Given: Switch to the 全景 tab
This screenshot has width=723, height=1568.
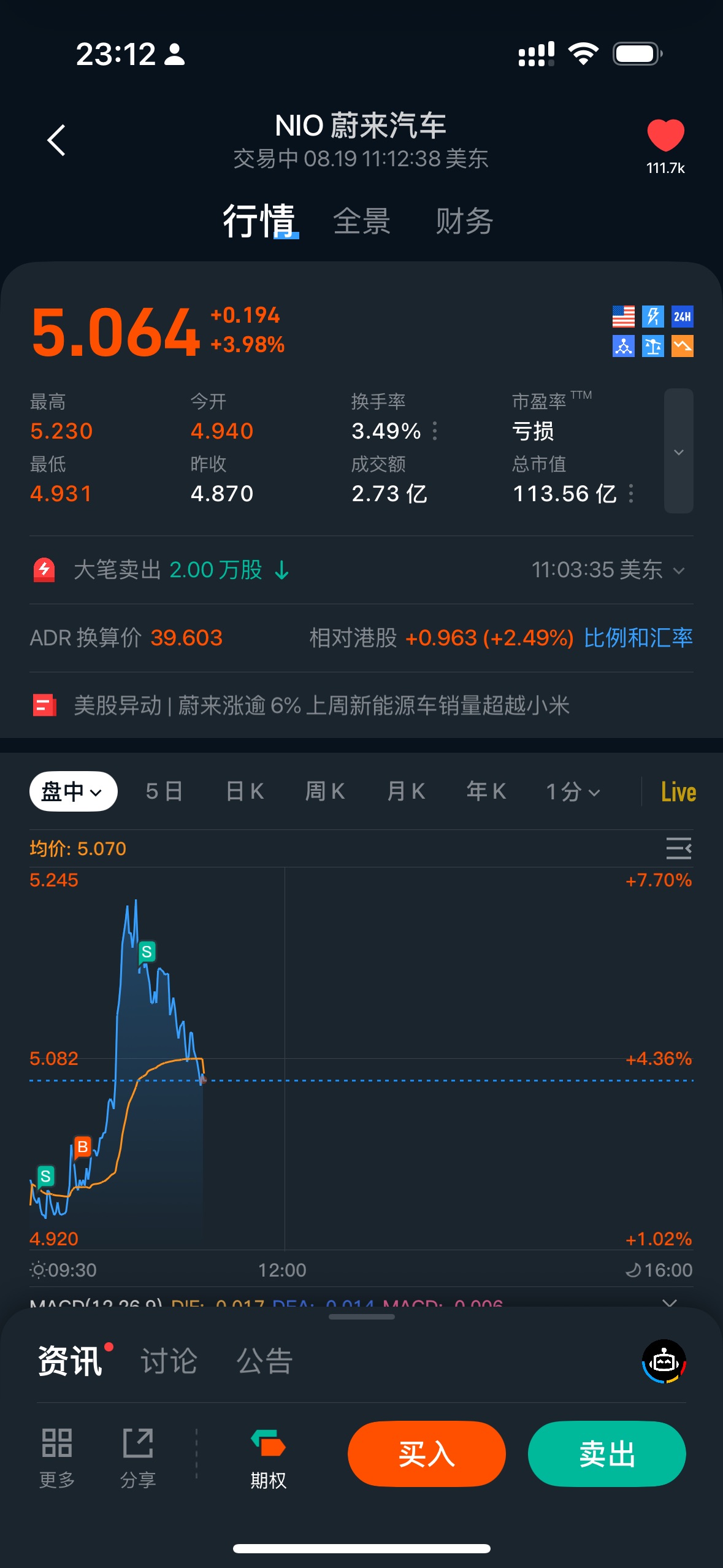Looking at the screenshot, I should 362,221.
